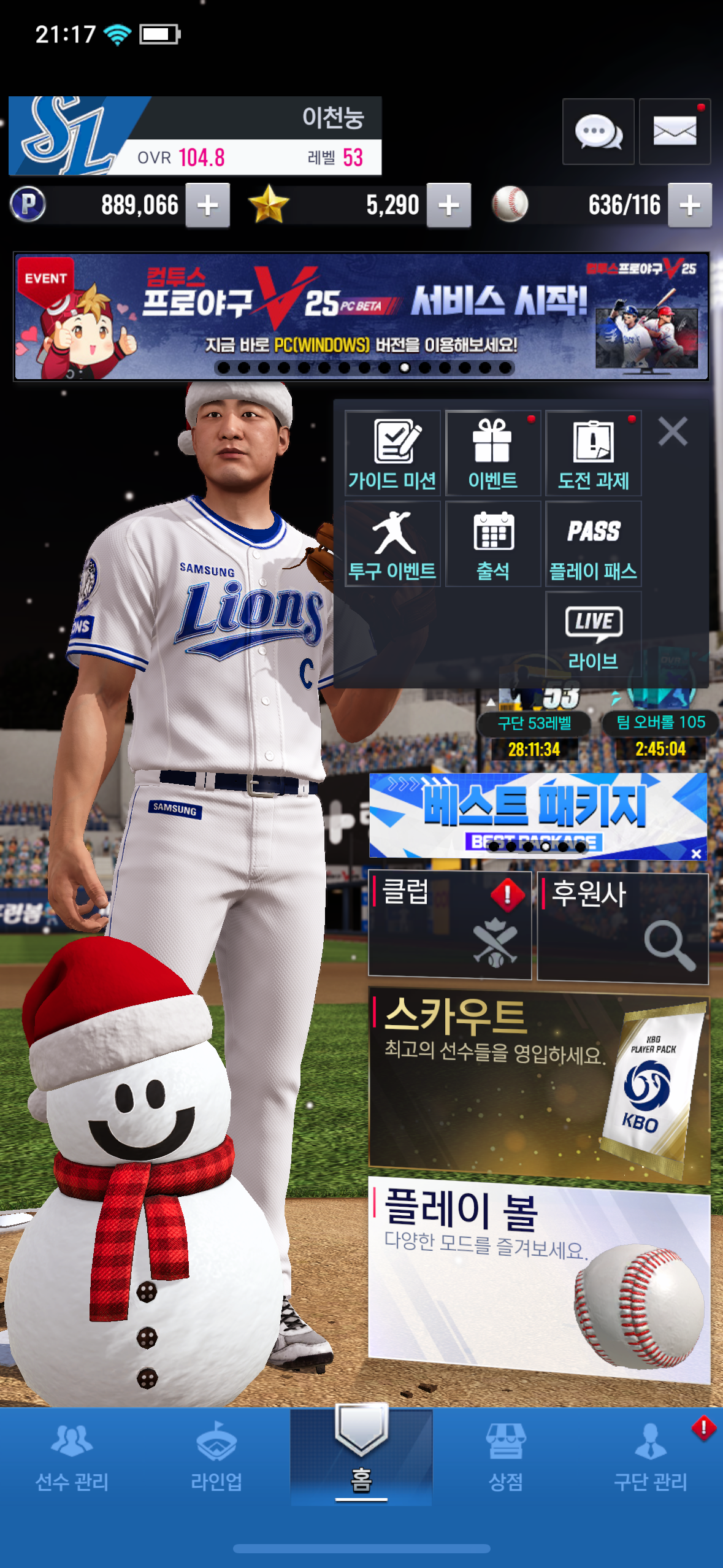Open the 출석 attendance calendar
Screen dimensions: 723x1568
[x=493, y=544]
